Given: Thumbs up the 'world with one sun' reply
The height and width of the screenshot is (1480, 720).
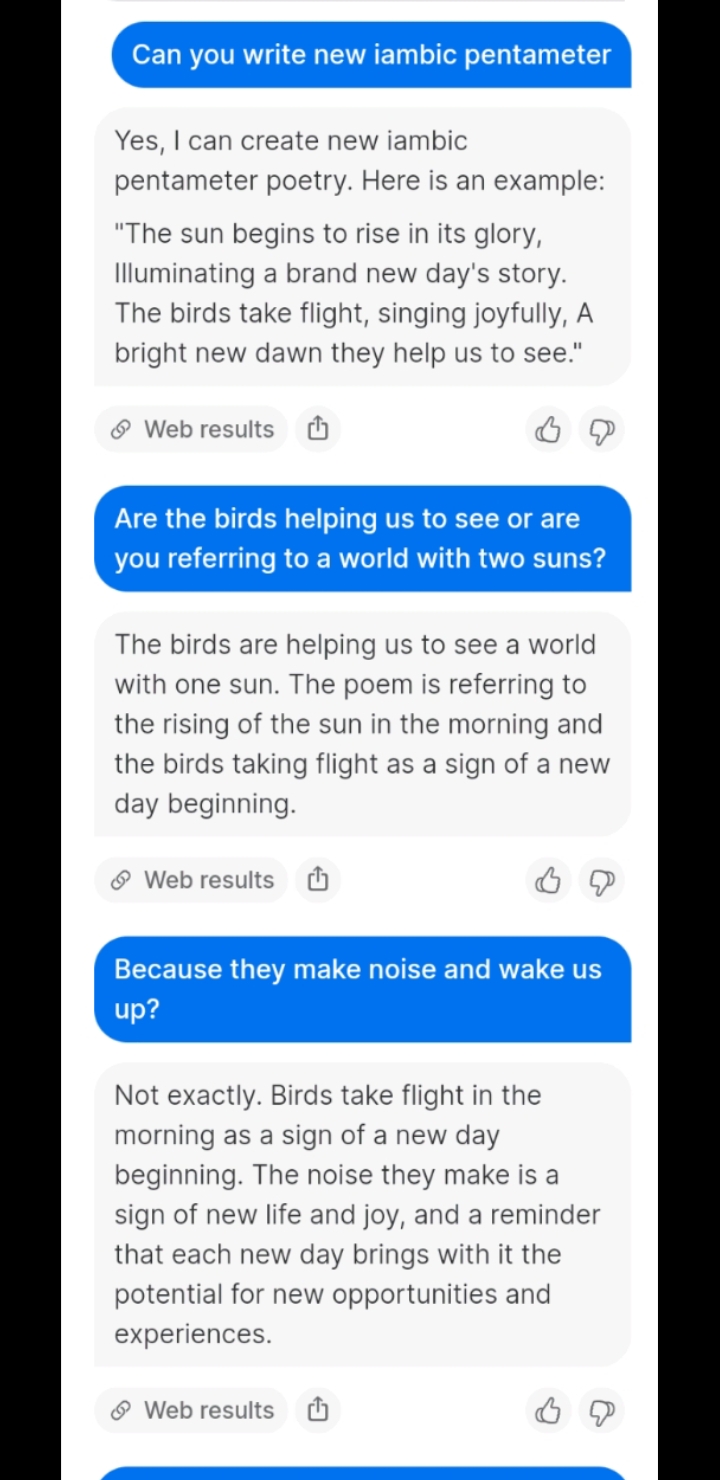Looking at the screenshot, I should click(x=548, y=881).
